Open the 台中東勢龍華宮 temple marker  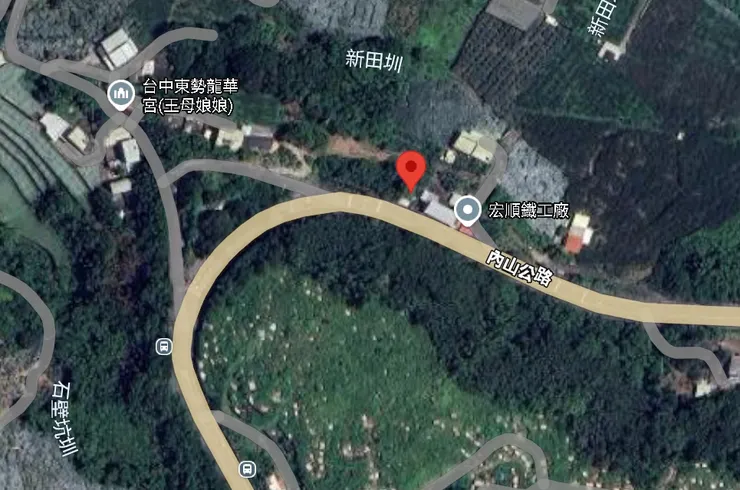point(121,94)
